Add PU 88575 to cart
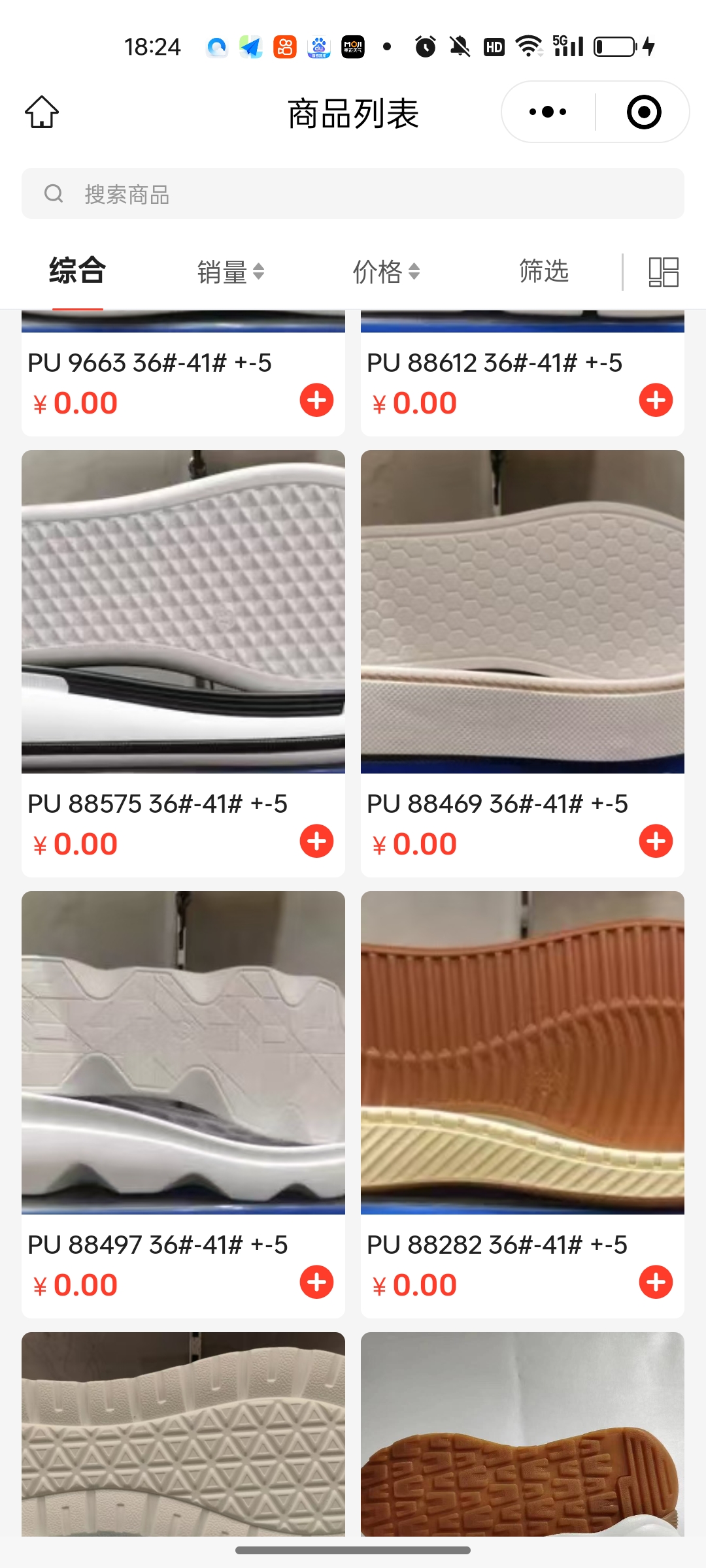This screenshot has width=706, height=1568. click(x=316, y=841)
